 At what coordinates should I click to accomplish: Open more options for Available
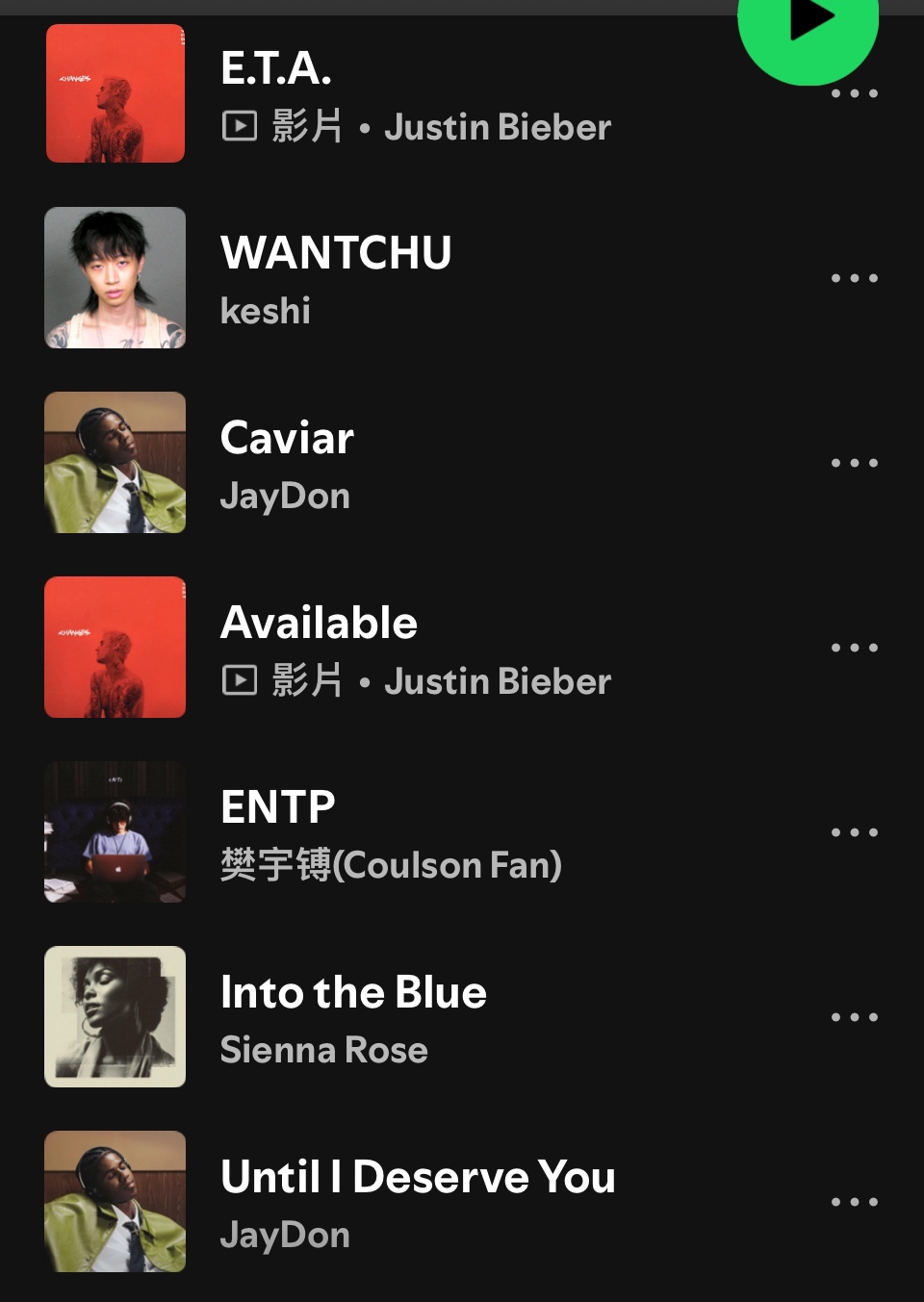pos(855,648)
